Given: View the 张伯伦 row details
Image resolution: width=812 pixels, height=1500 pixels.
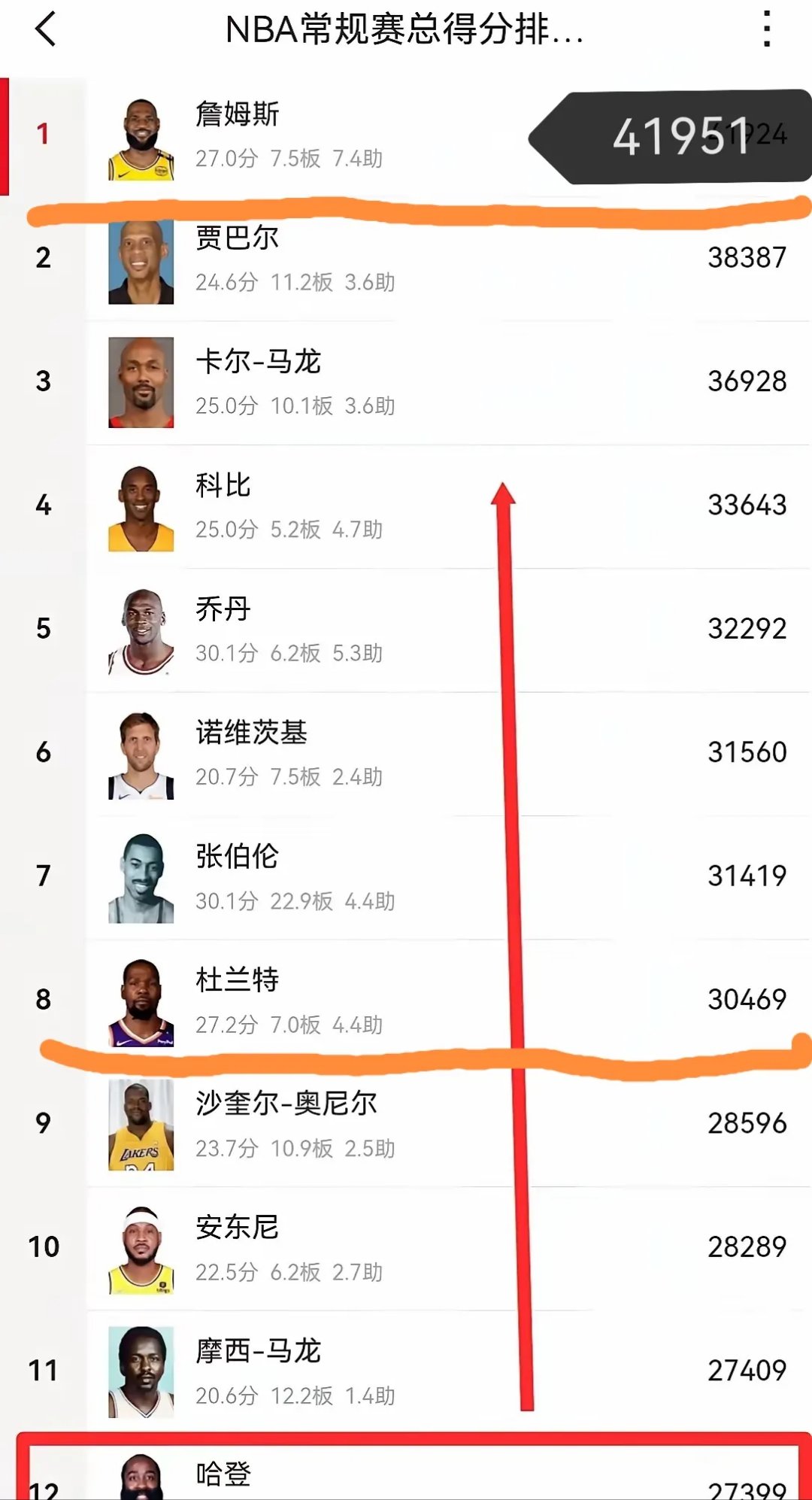Looking at the screenshot, I should point(406,877).
